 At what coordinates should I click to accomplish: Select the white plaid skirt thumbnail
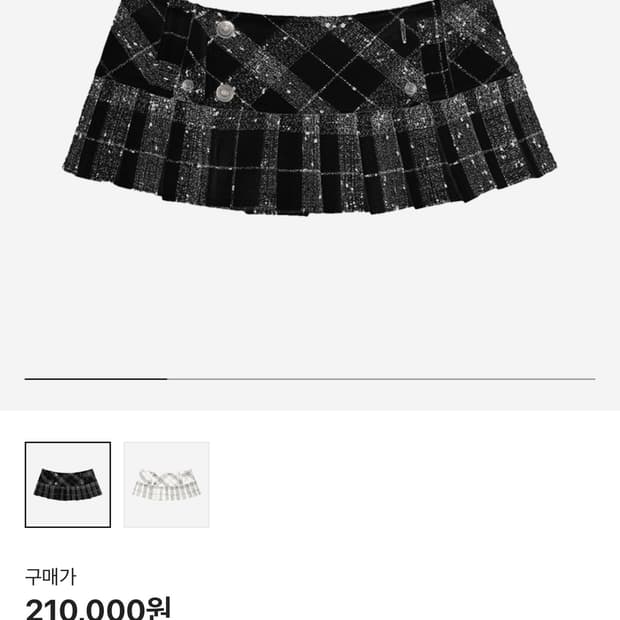point(166,485)
